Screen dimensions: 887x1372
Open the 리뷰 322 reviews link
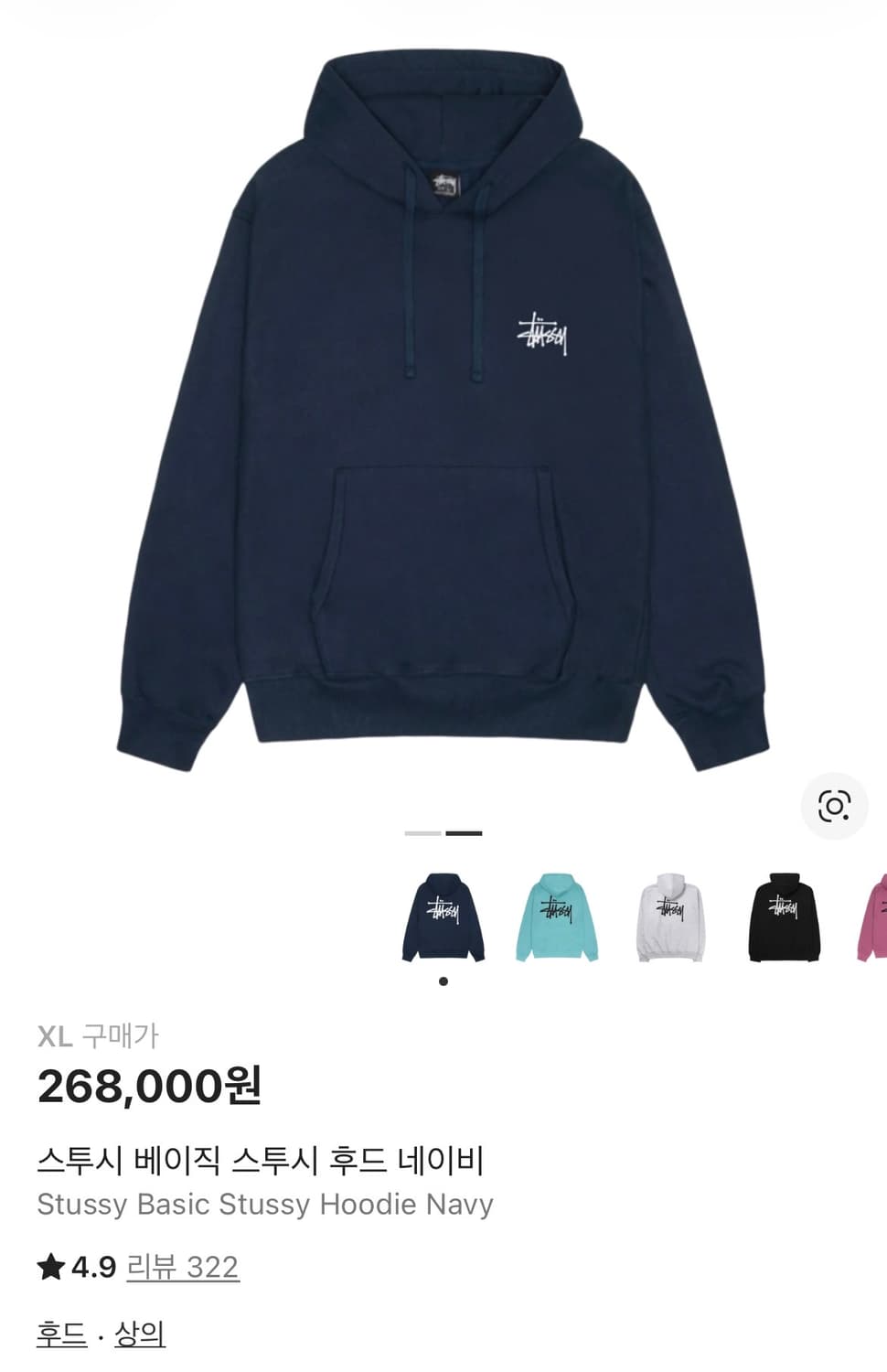183,1270
